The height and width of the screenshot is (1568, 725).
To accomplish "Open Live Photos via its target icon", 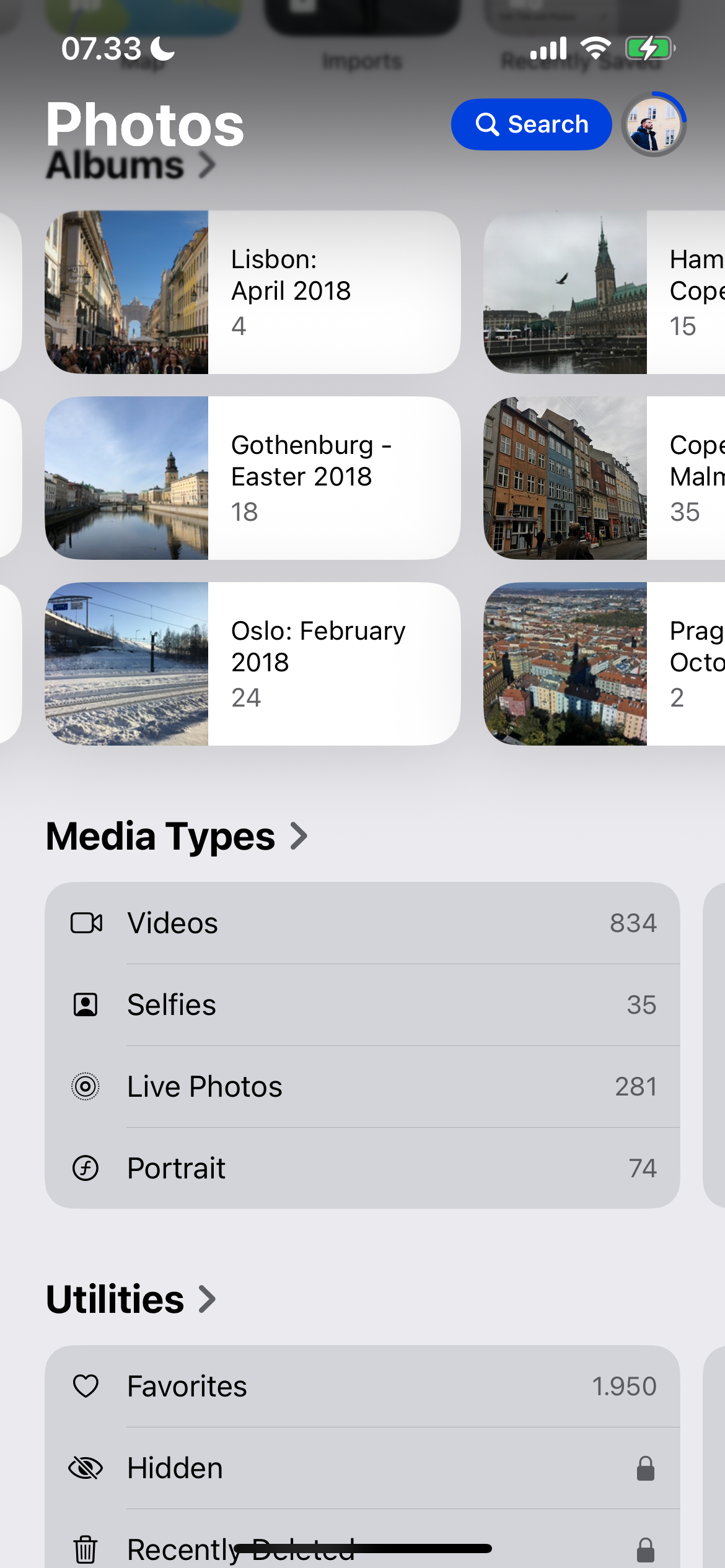I will (87, 1086).
